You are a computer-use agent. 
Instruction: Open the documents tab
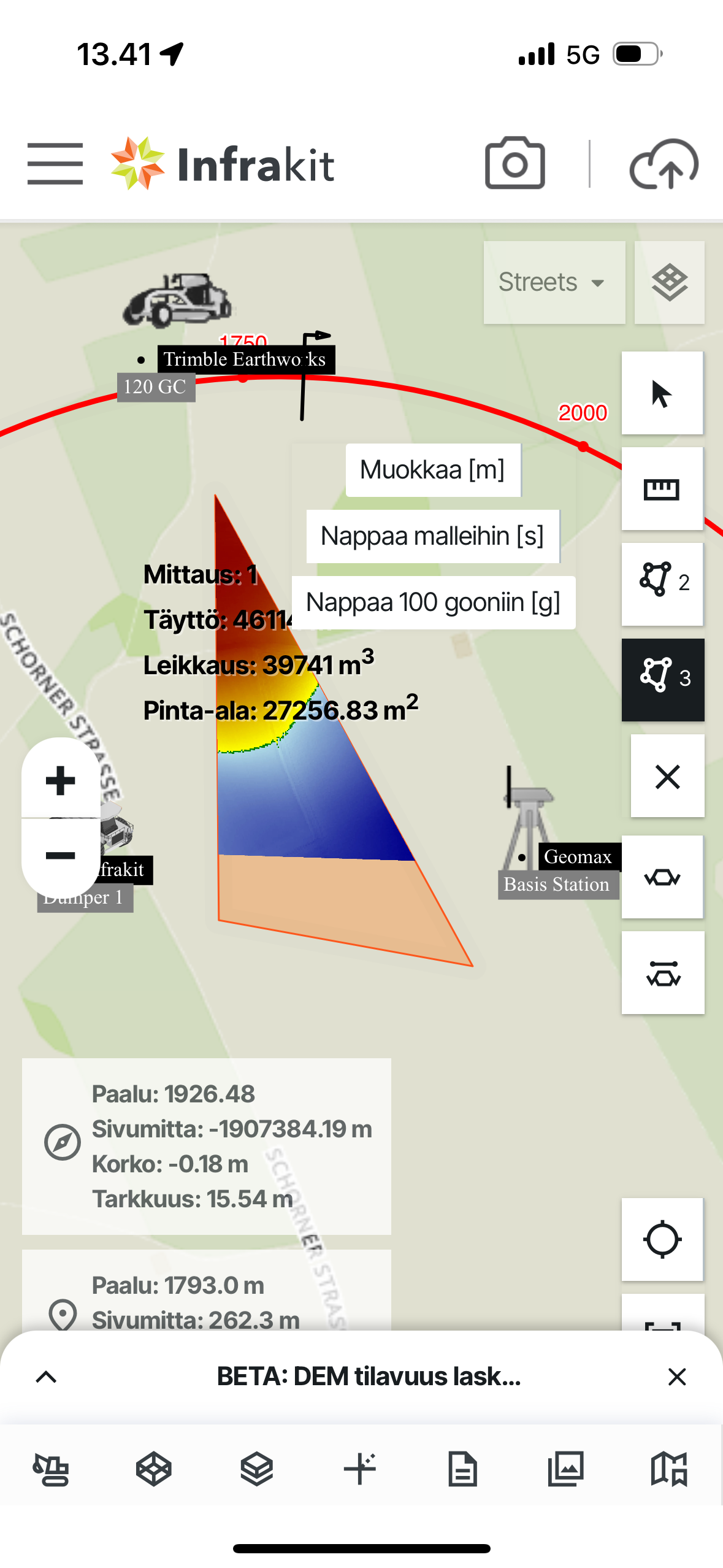point(462,1469)
